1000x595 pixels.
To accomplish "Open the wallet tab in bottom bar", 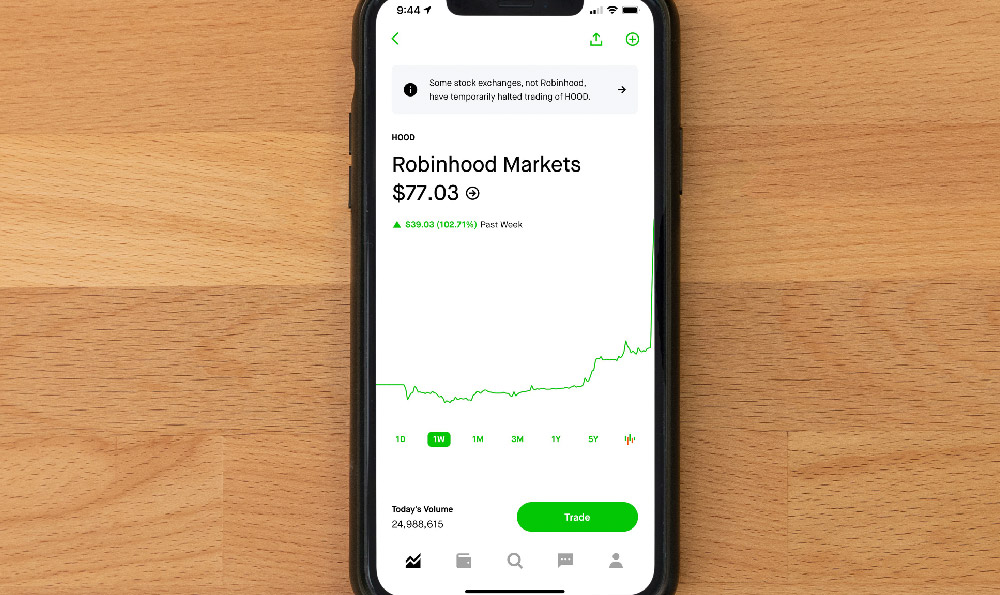I will [464, 561].
